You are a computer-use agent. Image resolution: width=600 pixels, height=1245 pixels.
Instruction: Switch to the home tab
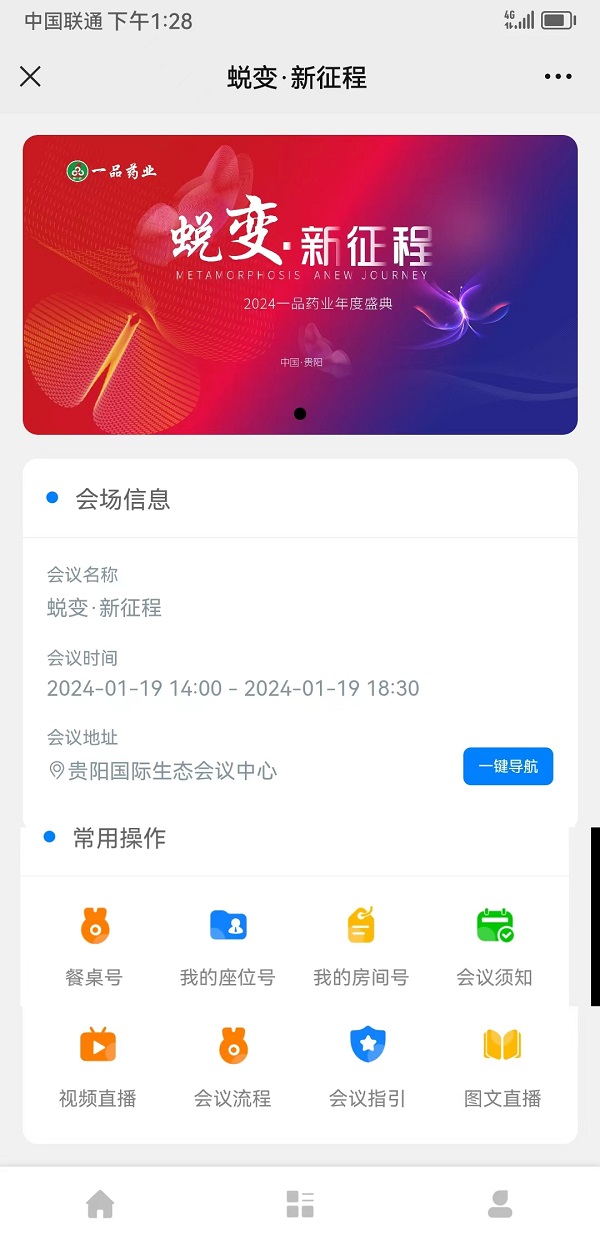click(x=100, y=1204)
